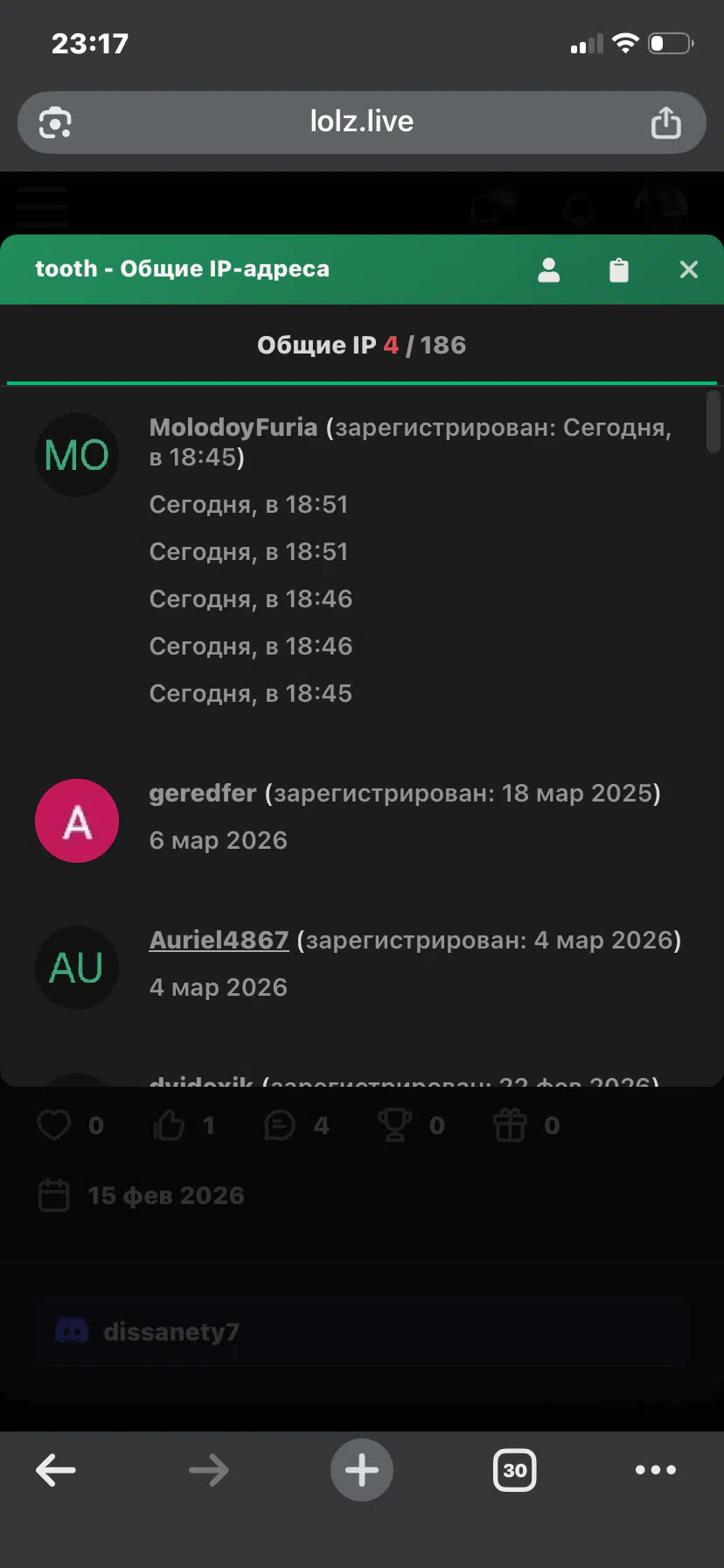Screen dimensions: 724x1568
Task: Open MolodoyFuria's profile
Action: pyautogui.click(x=233, y=427)
